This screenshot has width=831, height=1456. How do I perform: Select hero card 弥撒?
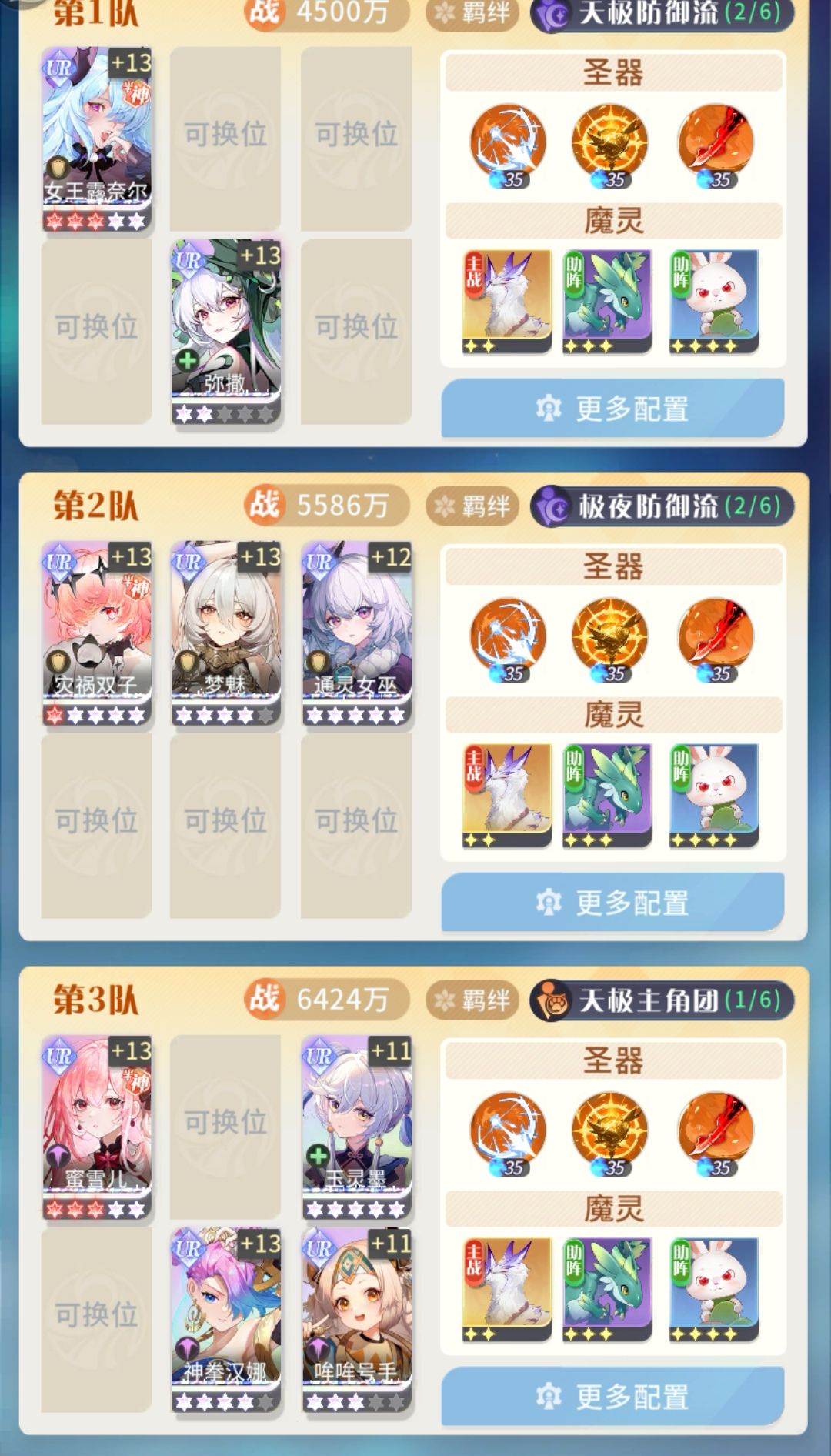pyautogui.click(x=226, y=331)
